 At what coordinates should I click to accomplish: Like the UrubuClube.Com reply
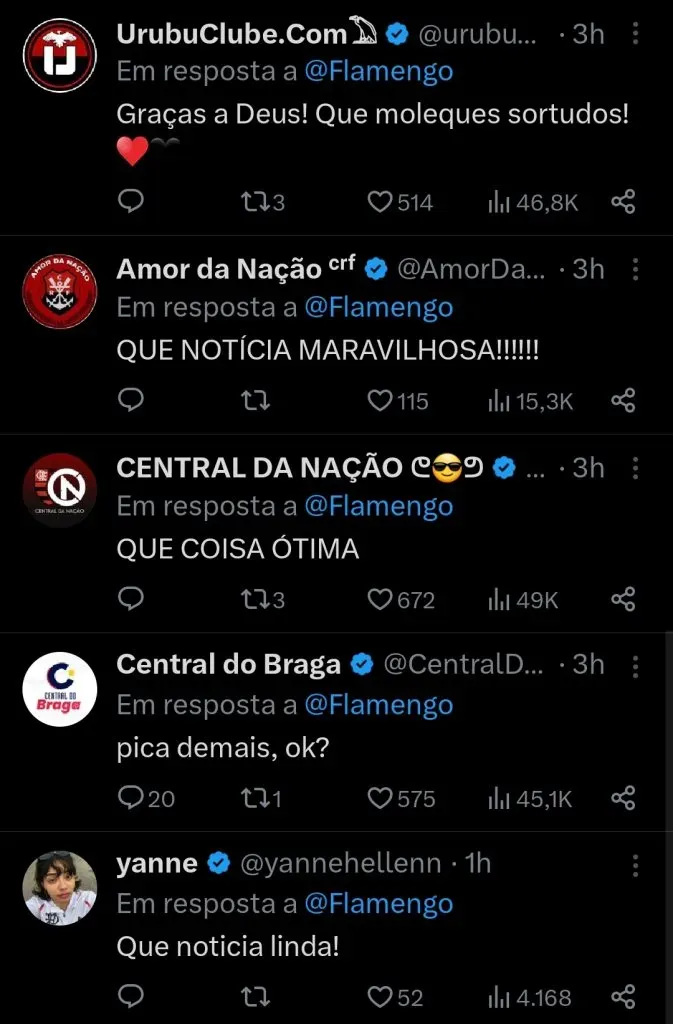380,203
